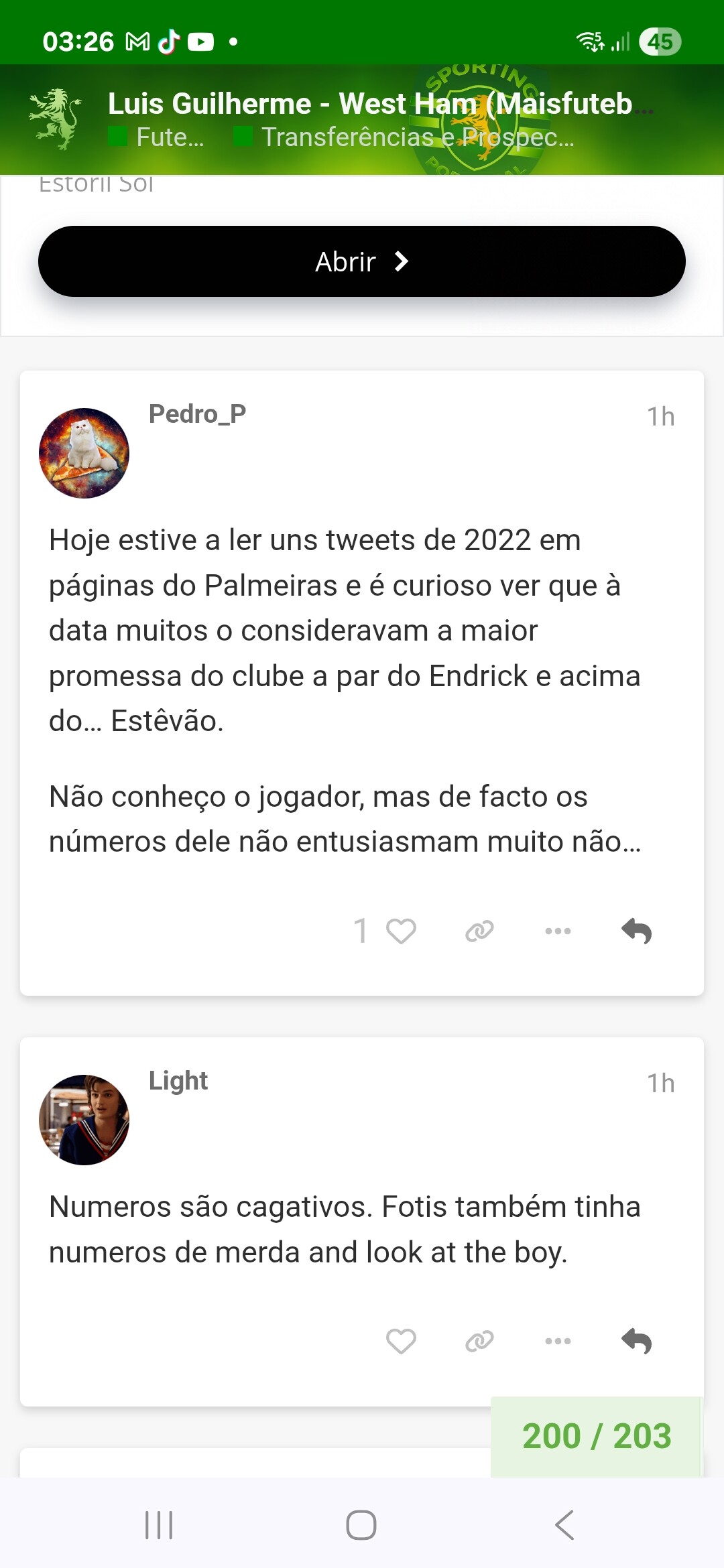The image size is (724, 1568).
Task: Reply to Light's post
Action: pyautogui.click(x=636, y=1341)
